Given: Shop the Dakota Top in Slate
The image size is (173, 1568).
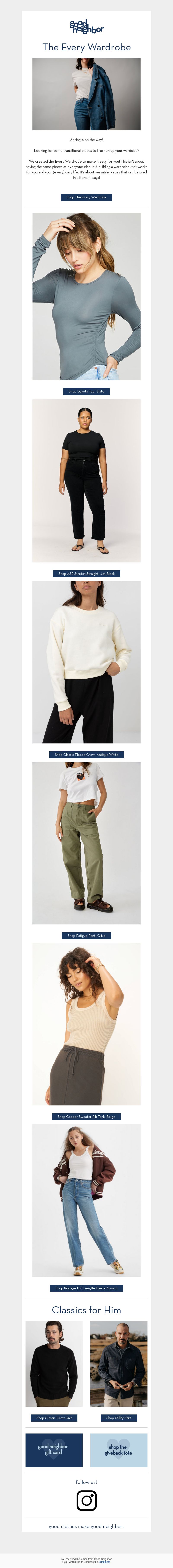Looking at the screenshot, I should click(x=86, y=391).
